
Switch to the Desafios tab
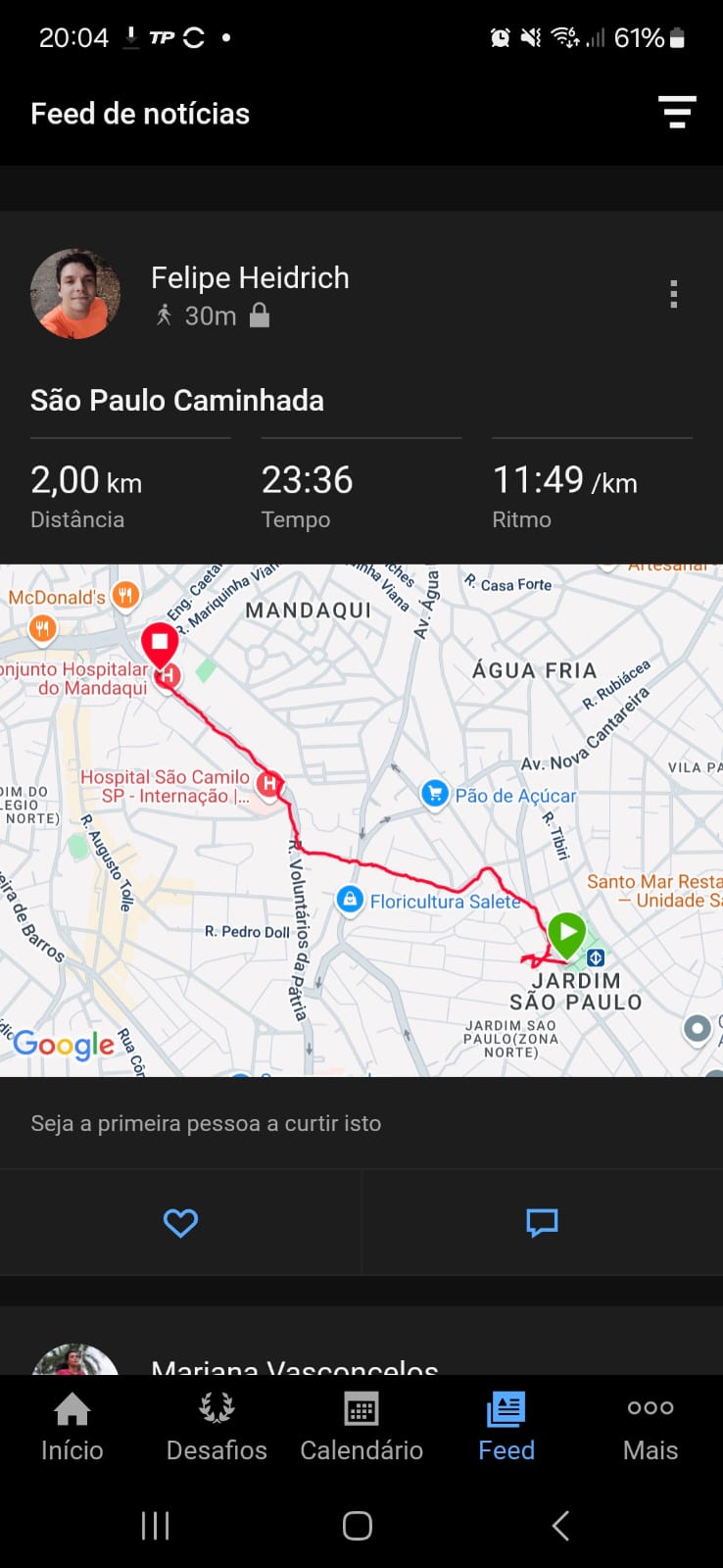pos(217,1428)
